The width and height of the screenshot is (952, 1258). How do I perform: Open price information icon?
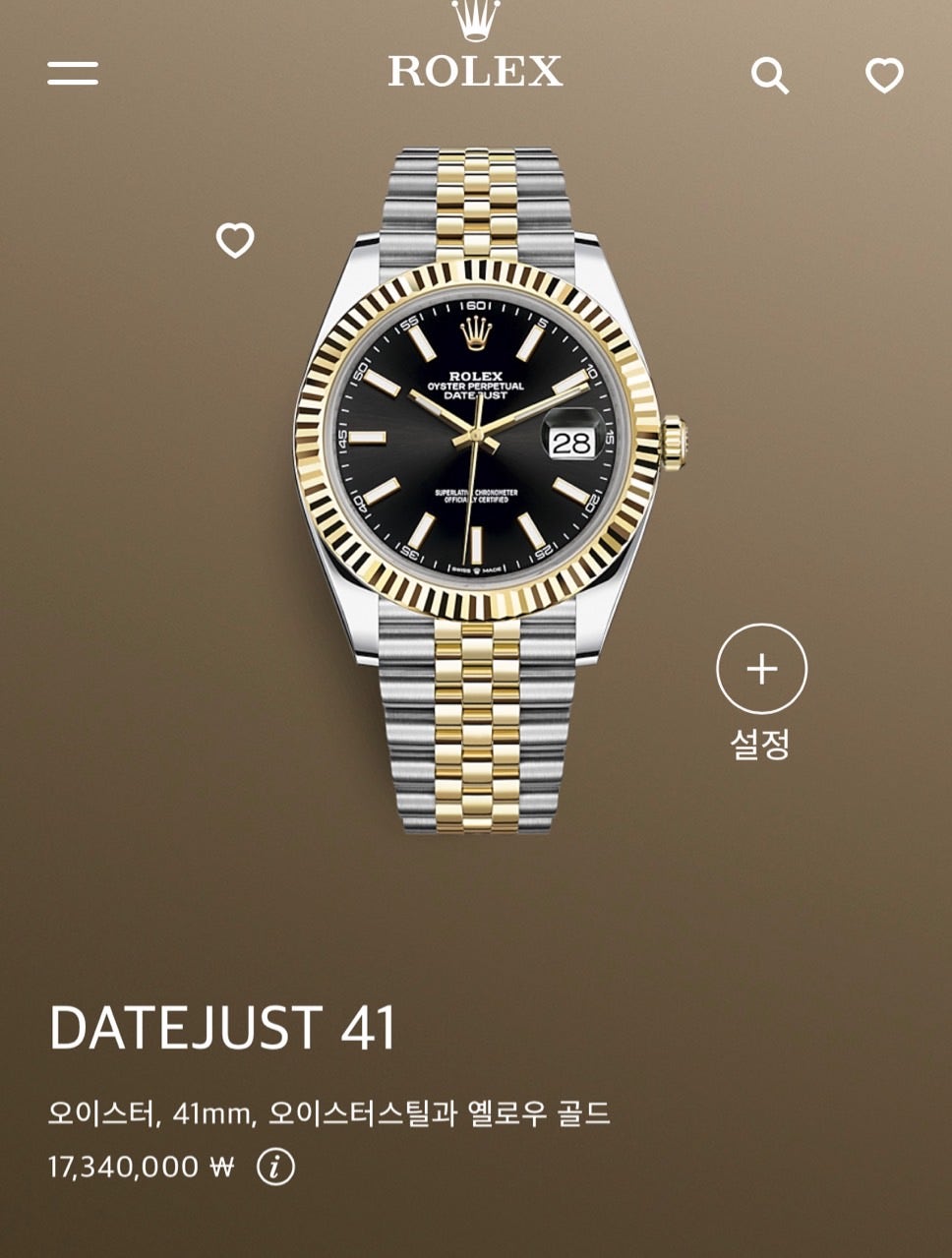275,1168
